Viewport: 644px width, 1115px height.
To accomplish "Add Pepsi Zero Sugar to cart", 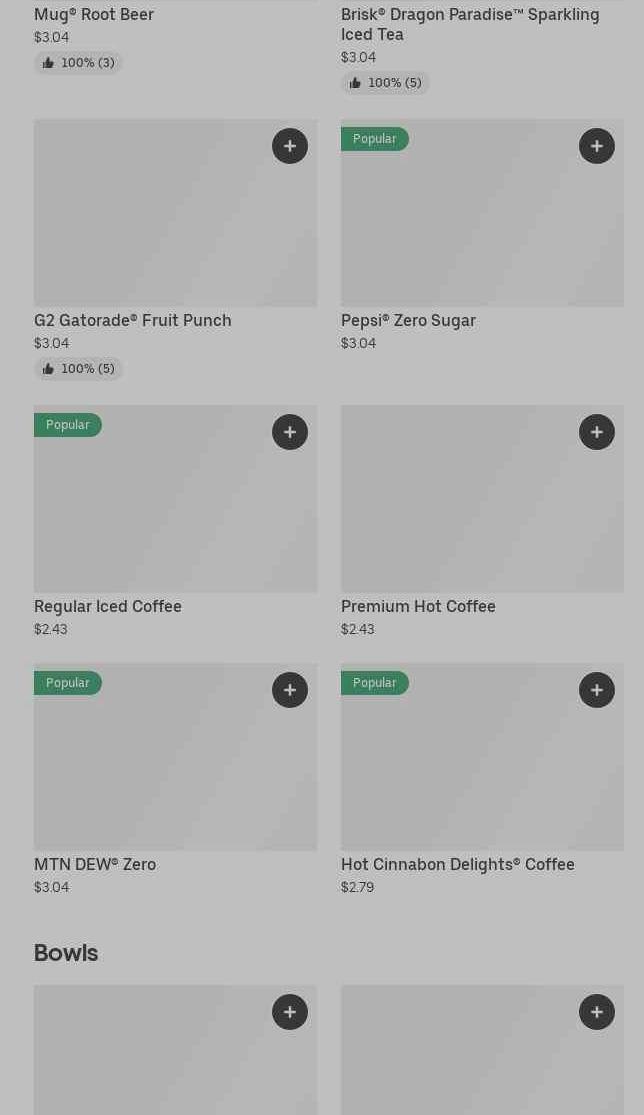I will pos(597,146).
